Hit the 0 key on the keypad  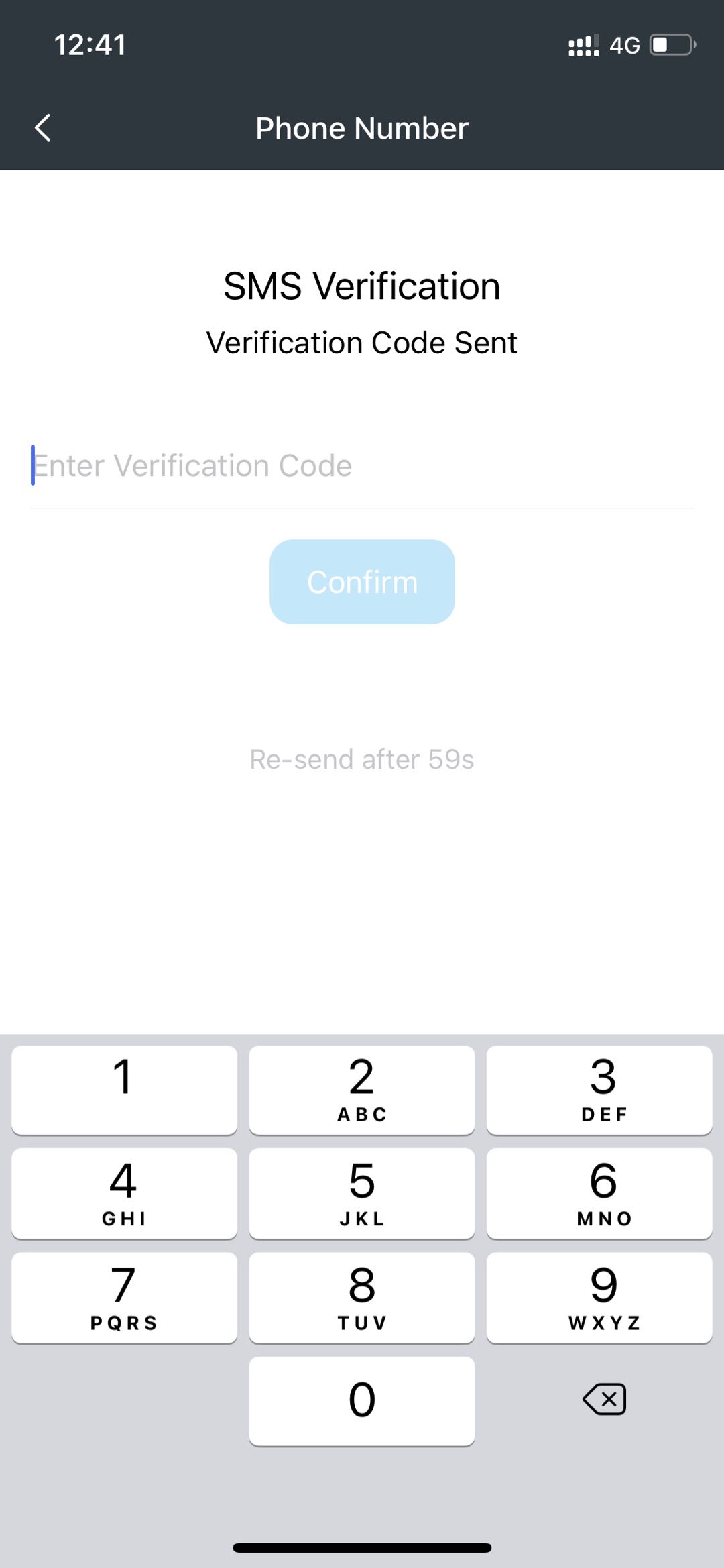362,1400
